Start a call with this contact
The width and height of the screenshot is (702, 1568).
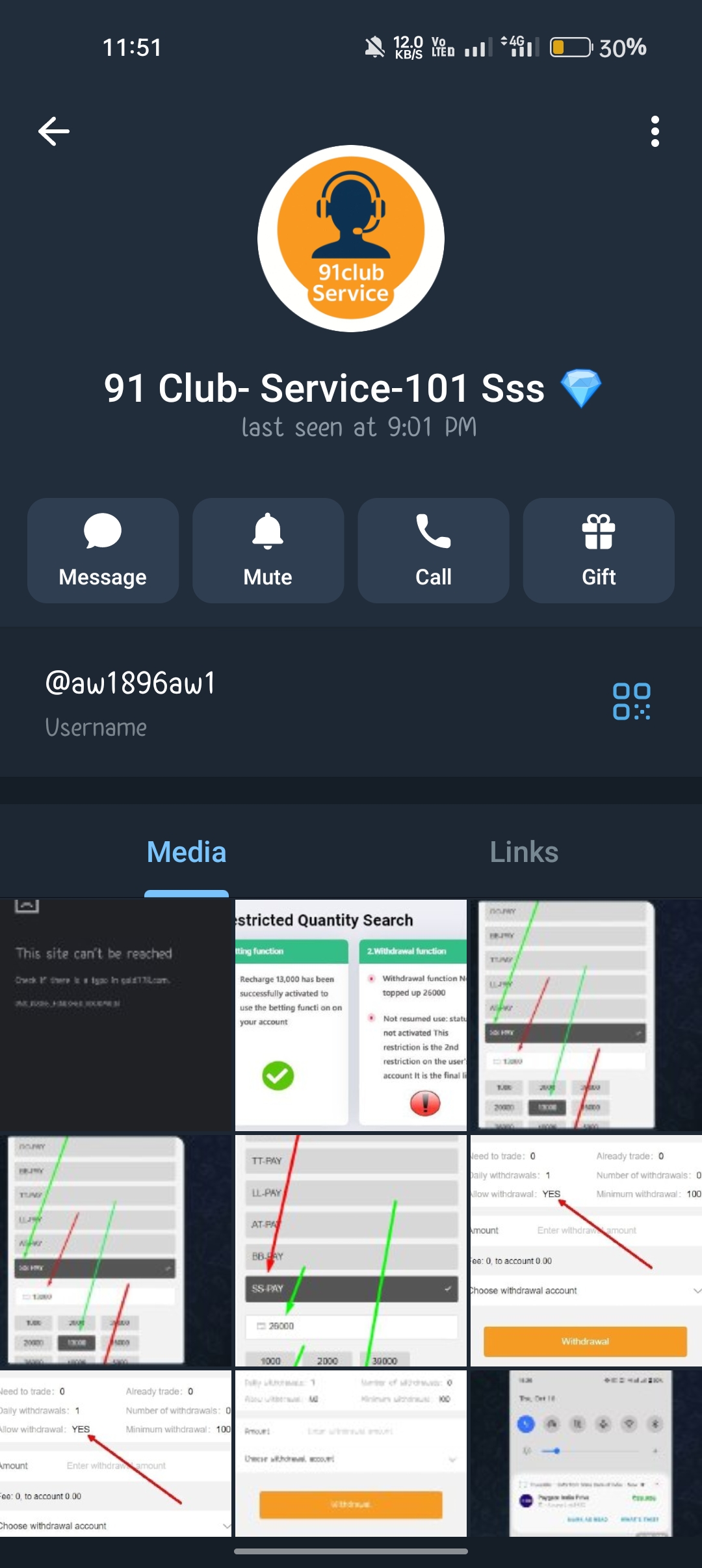click(433, 551)
